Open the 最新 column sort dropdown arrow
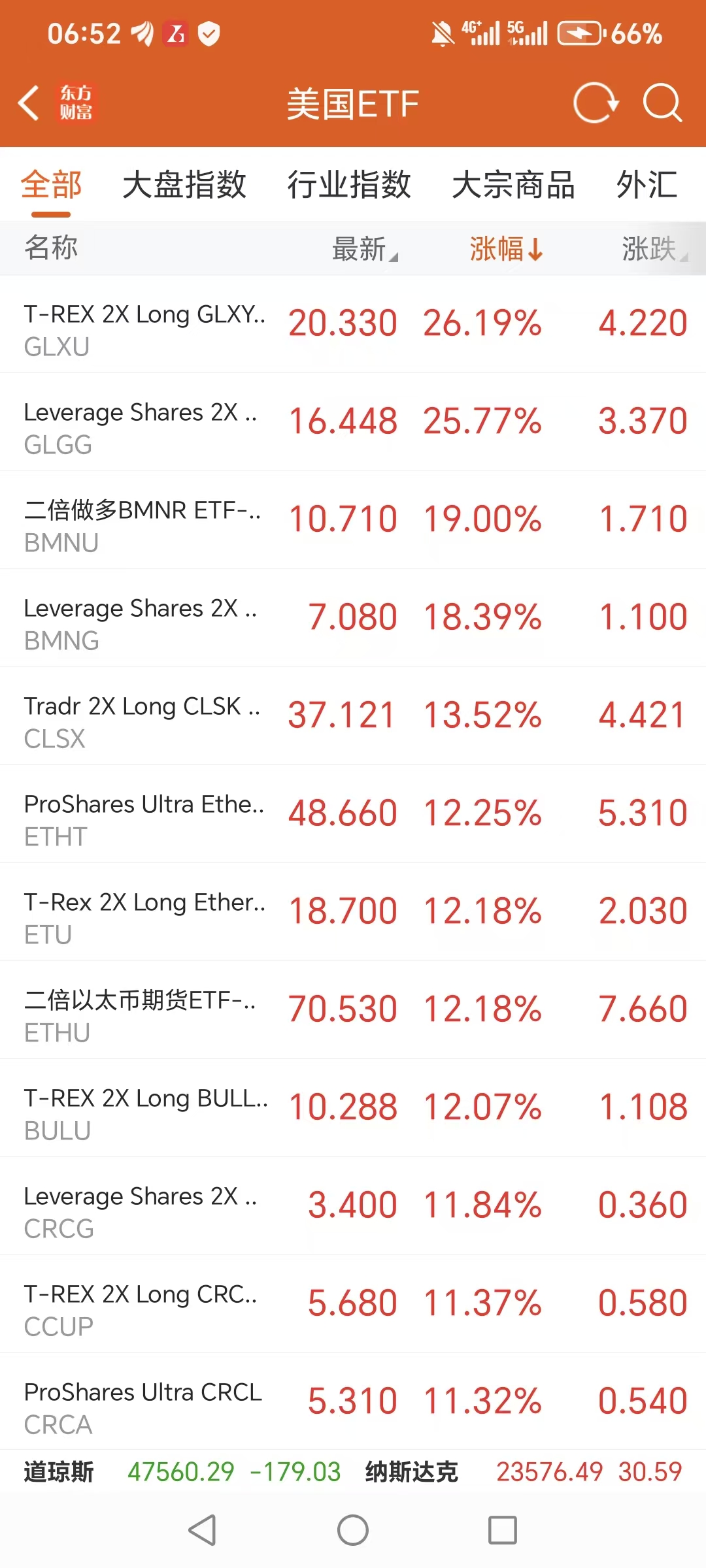Image resolution: width=706 pixels, height=1568 pixels. coord(395,257)
